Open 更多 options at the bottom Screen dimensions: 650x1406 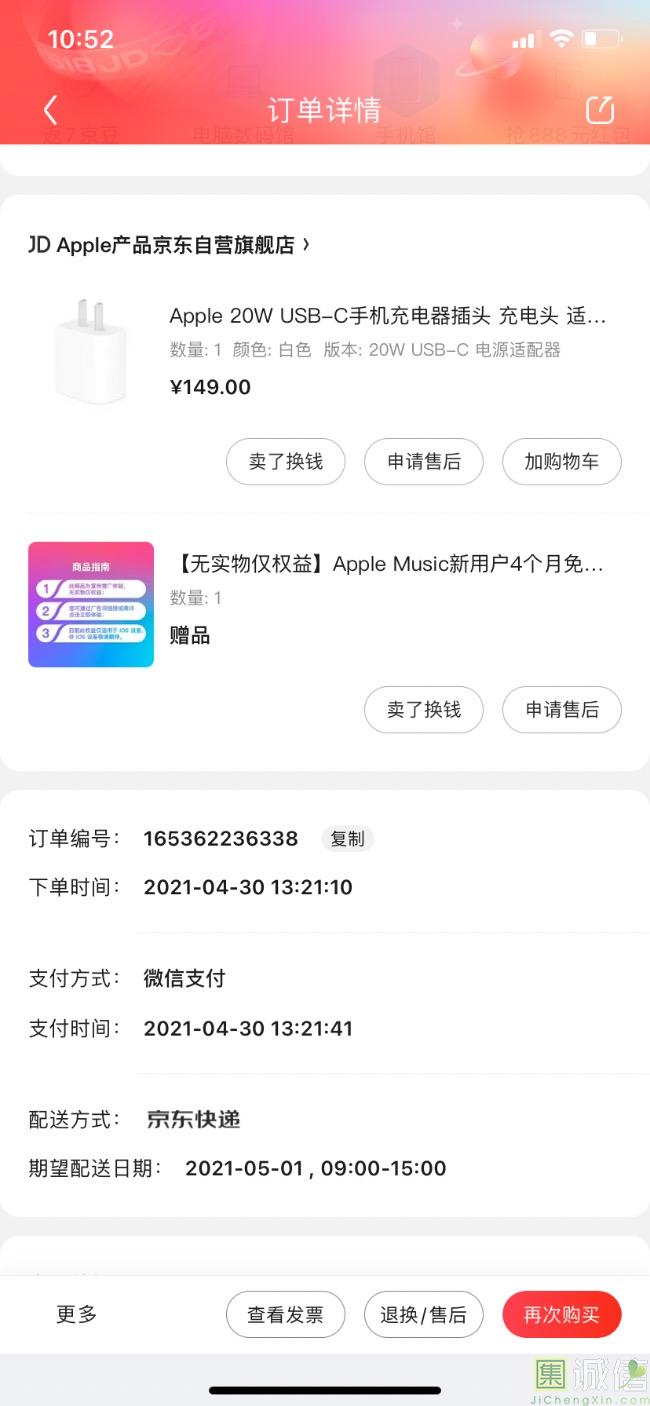click(x=77, y=1314)
